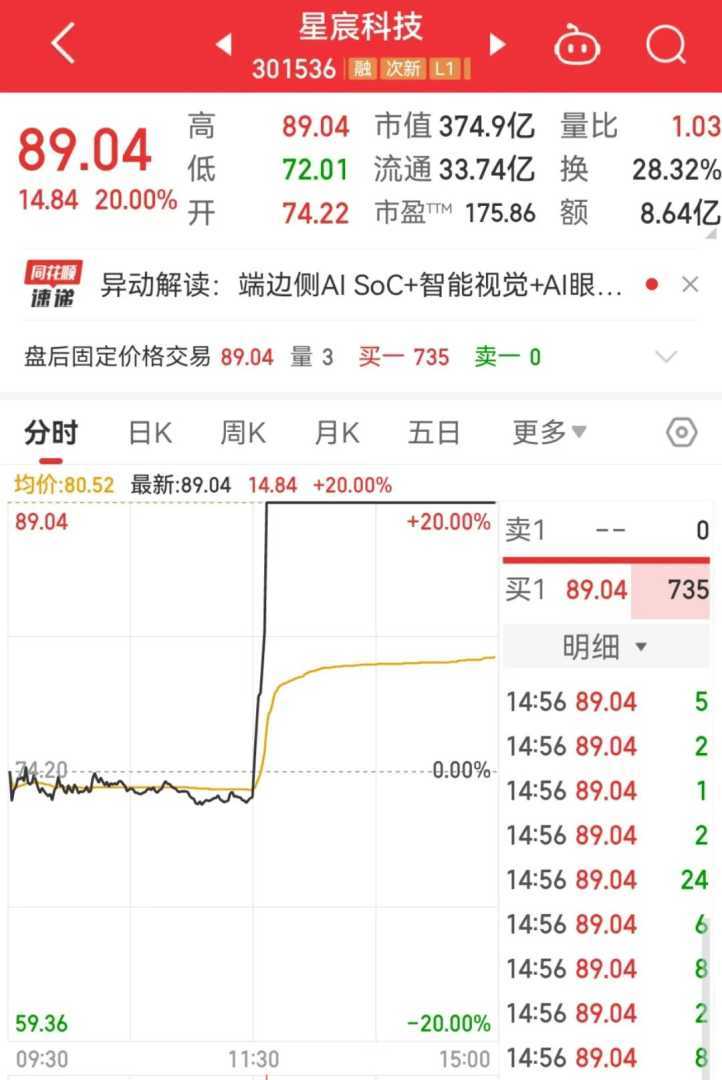Open the robot assistant icon
Screen dimensions: 722x1080
point(577,45)
